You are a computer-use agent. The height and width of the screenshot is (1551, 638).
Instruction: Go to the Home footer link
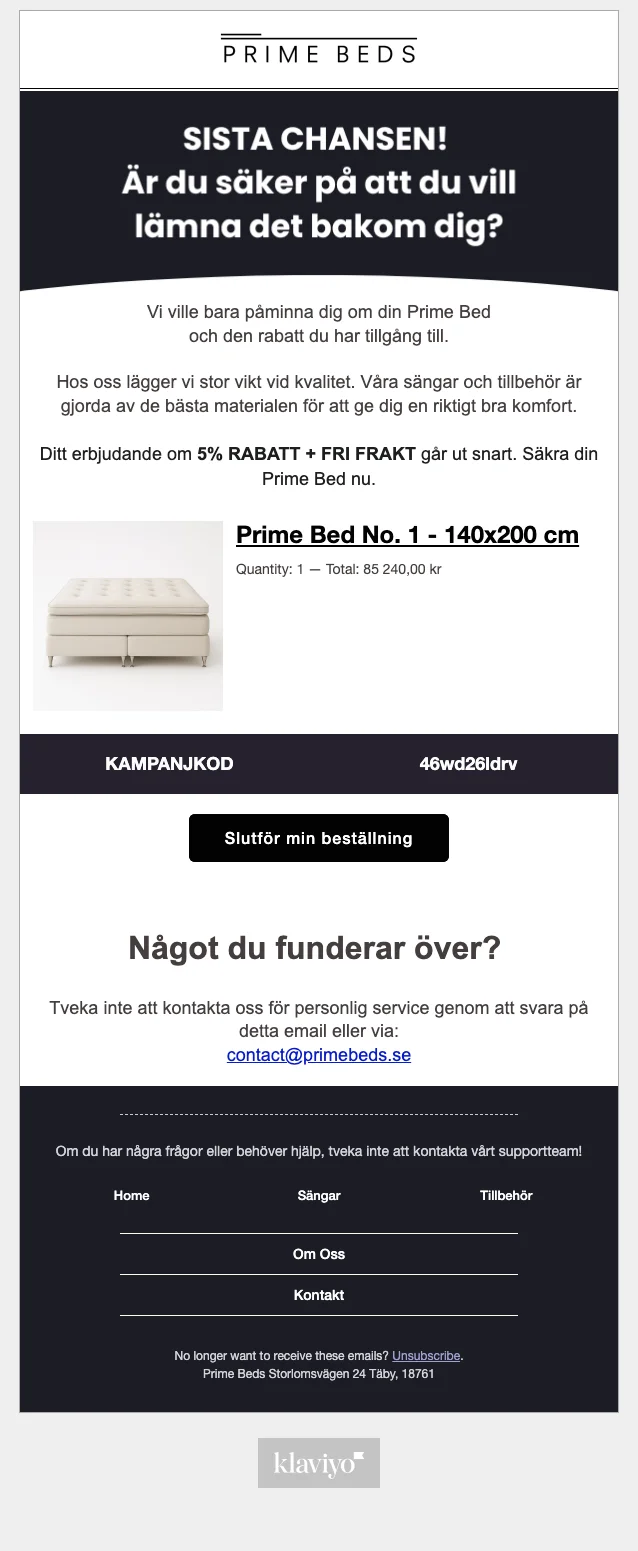tap(131, 1195)
